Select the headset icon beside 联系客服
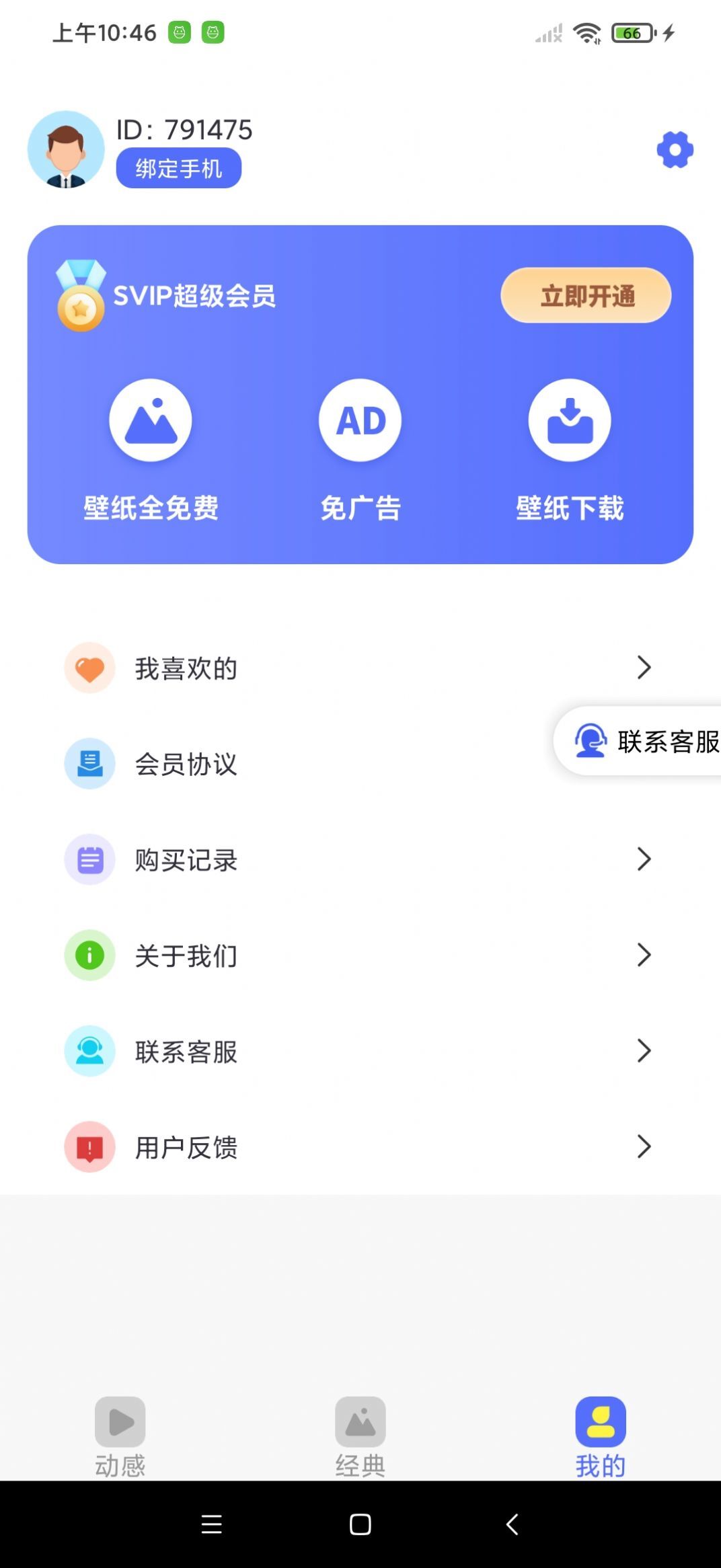Screen dimensions: 721x1568 tap(89, 1052)
